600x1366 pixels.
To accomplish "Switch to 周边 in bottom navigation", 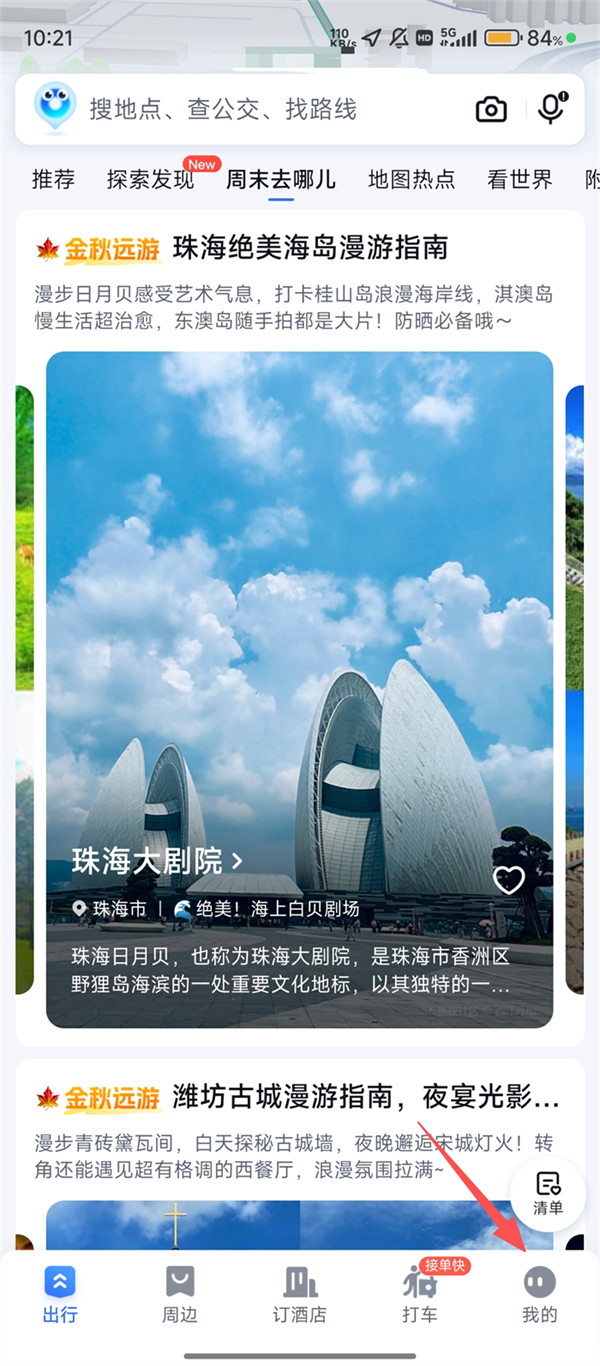I will coord(180,1294).
